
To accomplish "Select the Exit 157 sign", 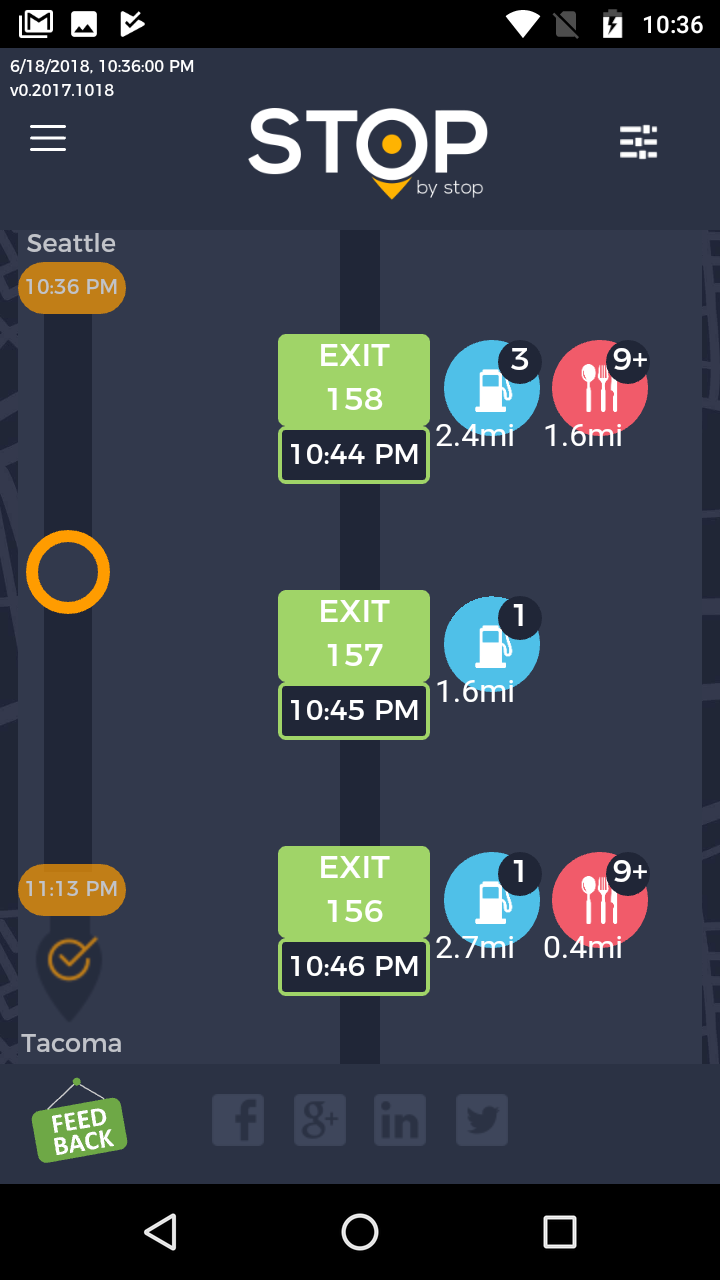I will [354, 635].
